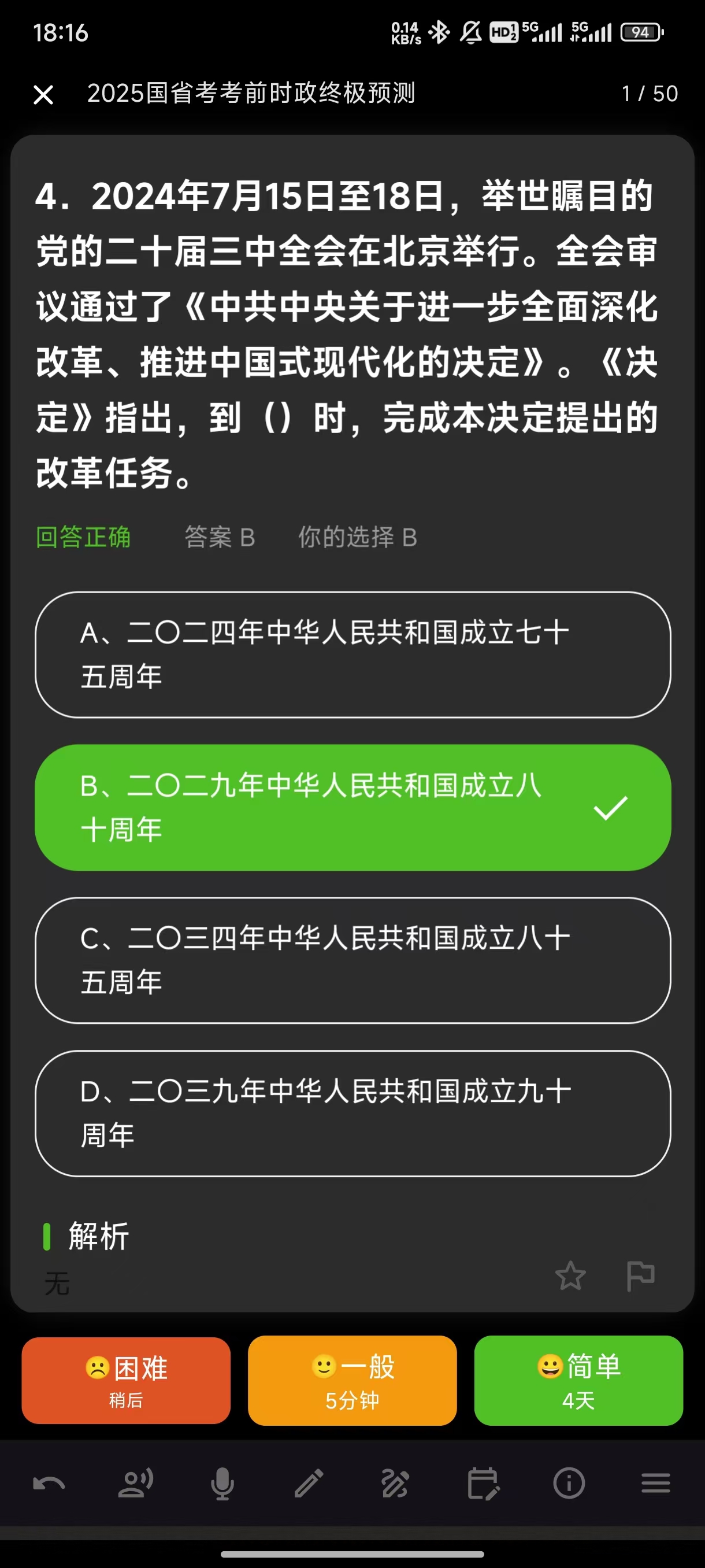705x1568 pixels.
Task: Mark this card as 简单 (4天)
Action: pos(578,1381)
